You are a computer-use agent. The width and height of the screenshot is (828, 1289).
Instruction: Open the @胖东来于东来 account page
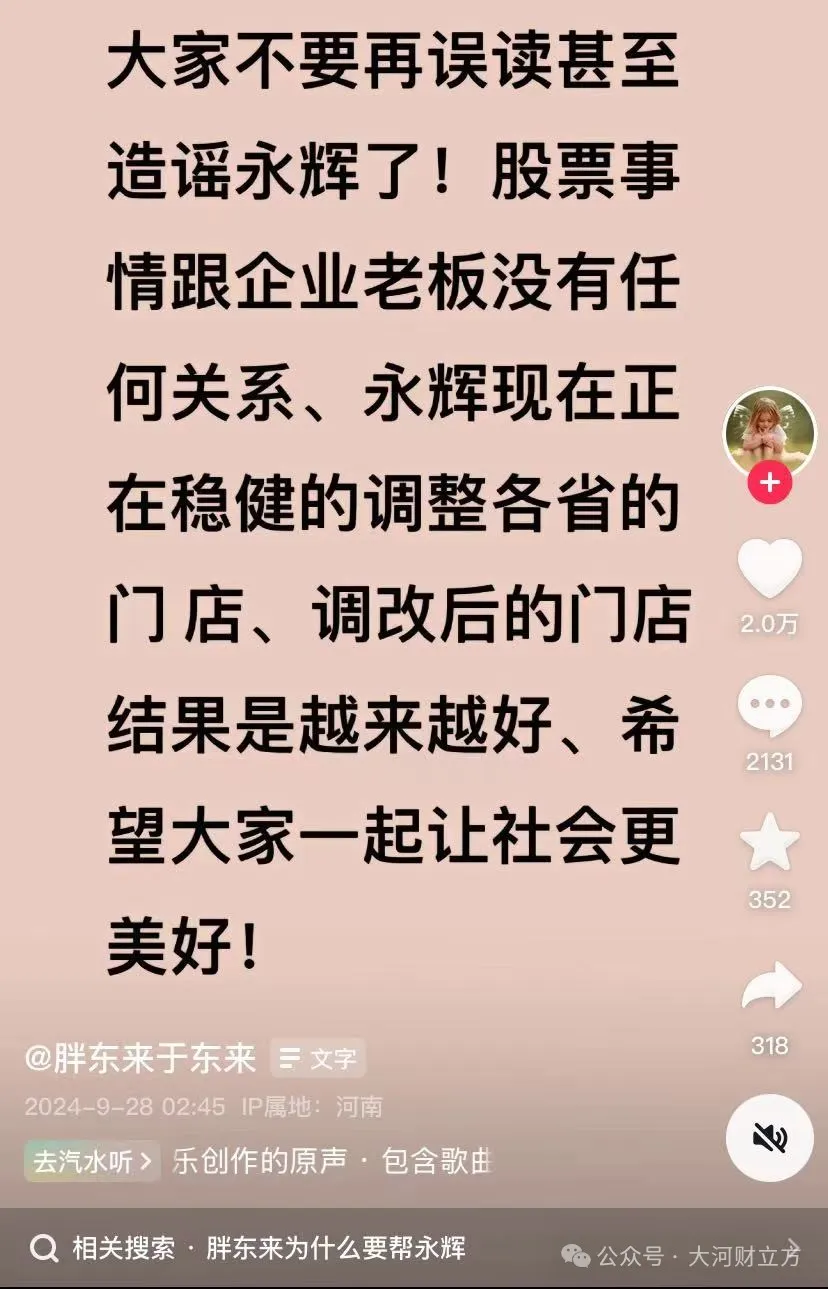click(141, 1058)
